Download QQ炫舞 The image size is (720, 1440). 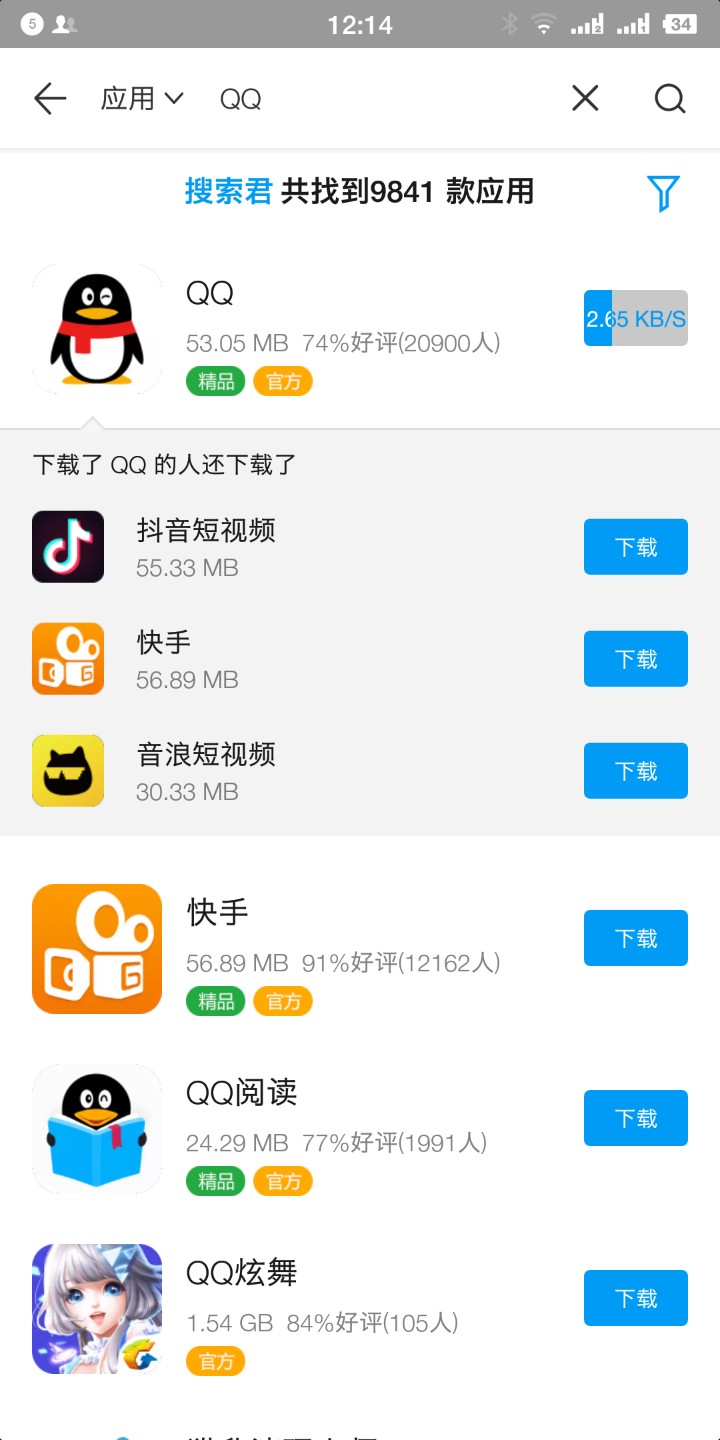coord(636,1298)
